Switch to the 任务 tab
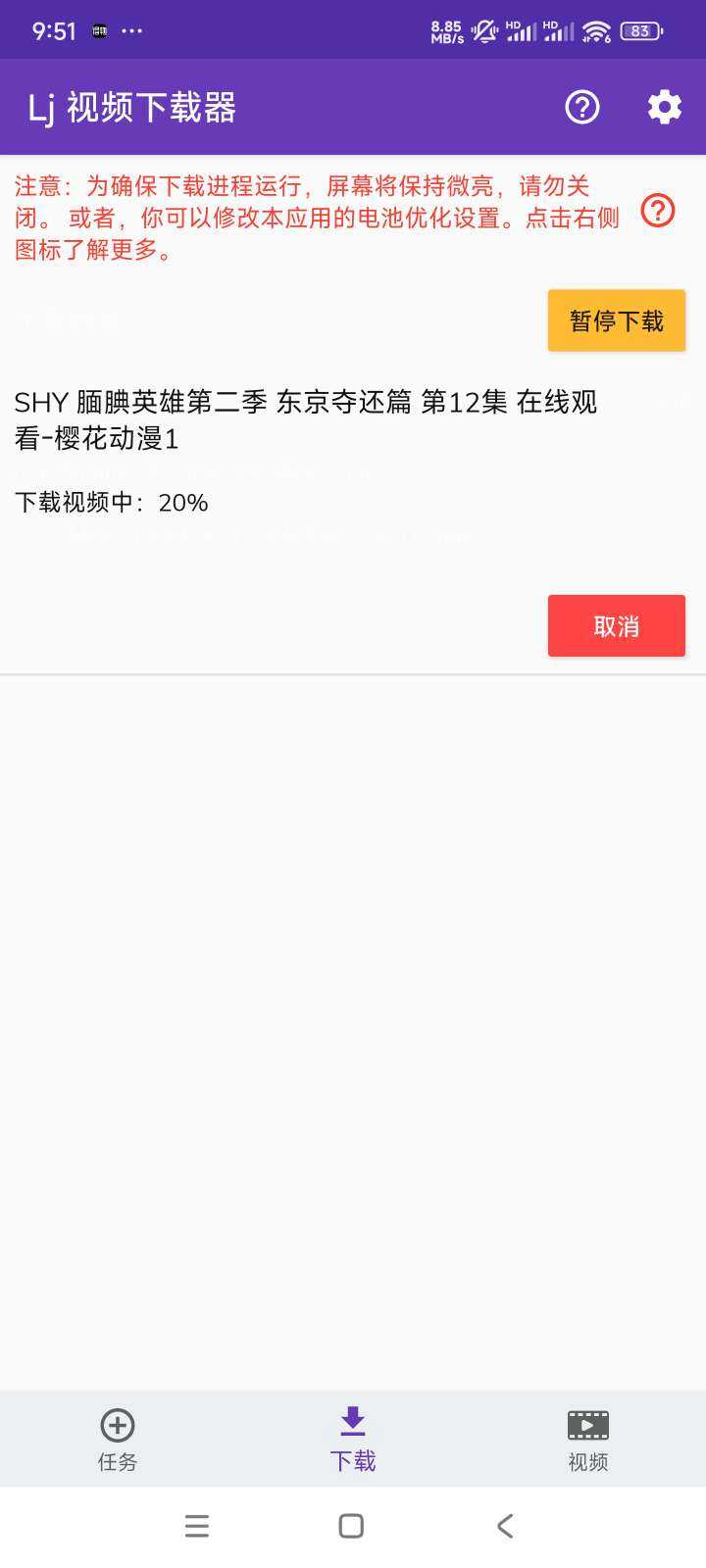706x1568 pixels. coord(118,1440)
